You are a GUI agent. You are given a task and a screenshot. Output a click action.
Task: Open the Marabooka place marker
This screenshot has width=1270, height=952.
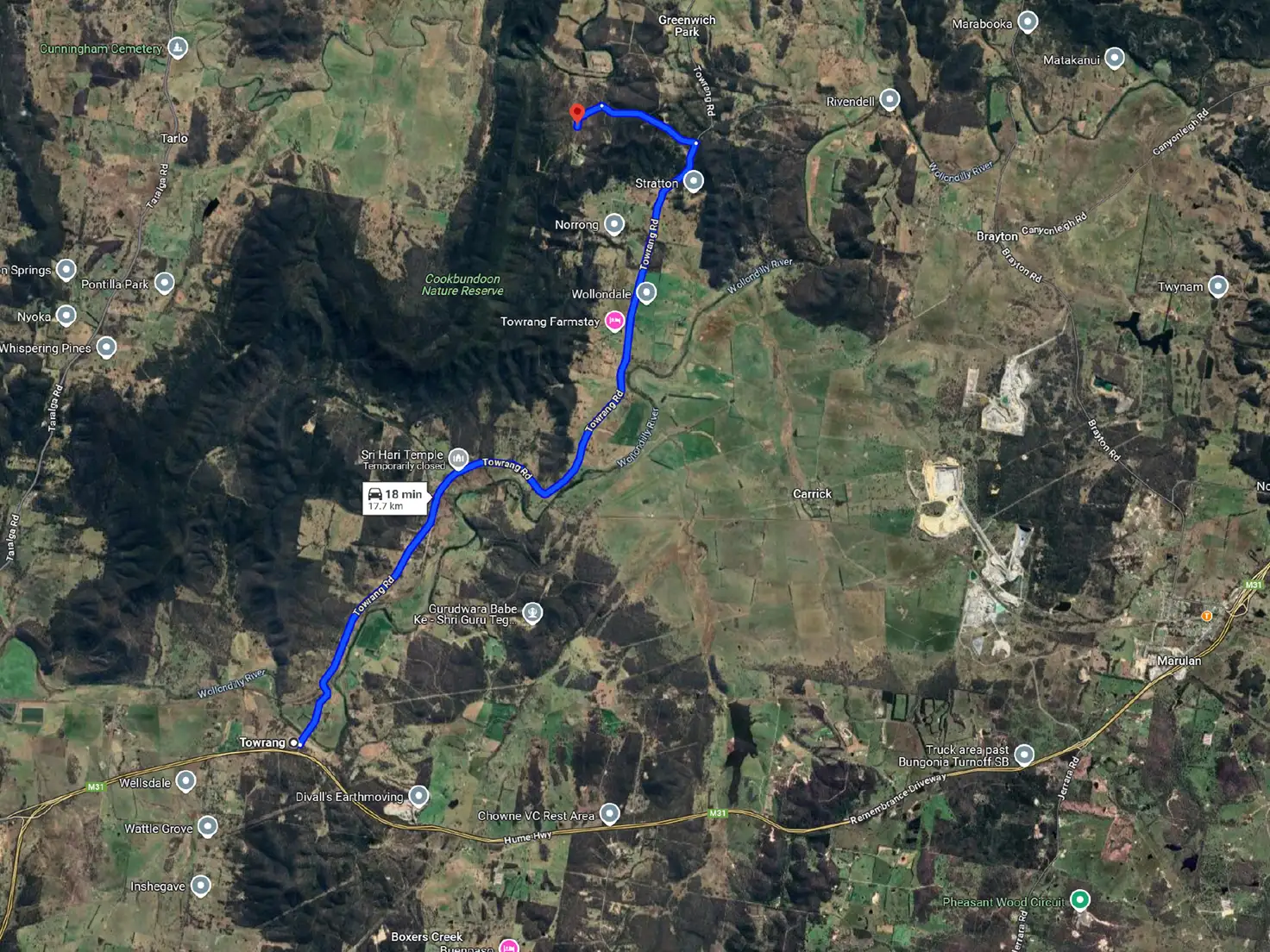[1028, 22]
